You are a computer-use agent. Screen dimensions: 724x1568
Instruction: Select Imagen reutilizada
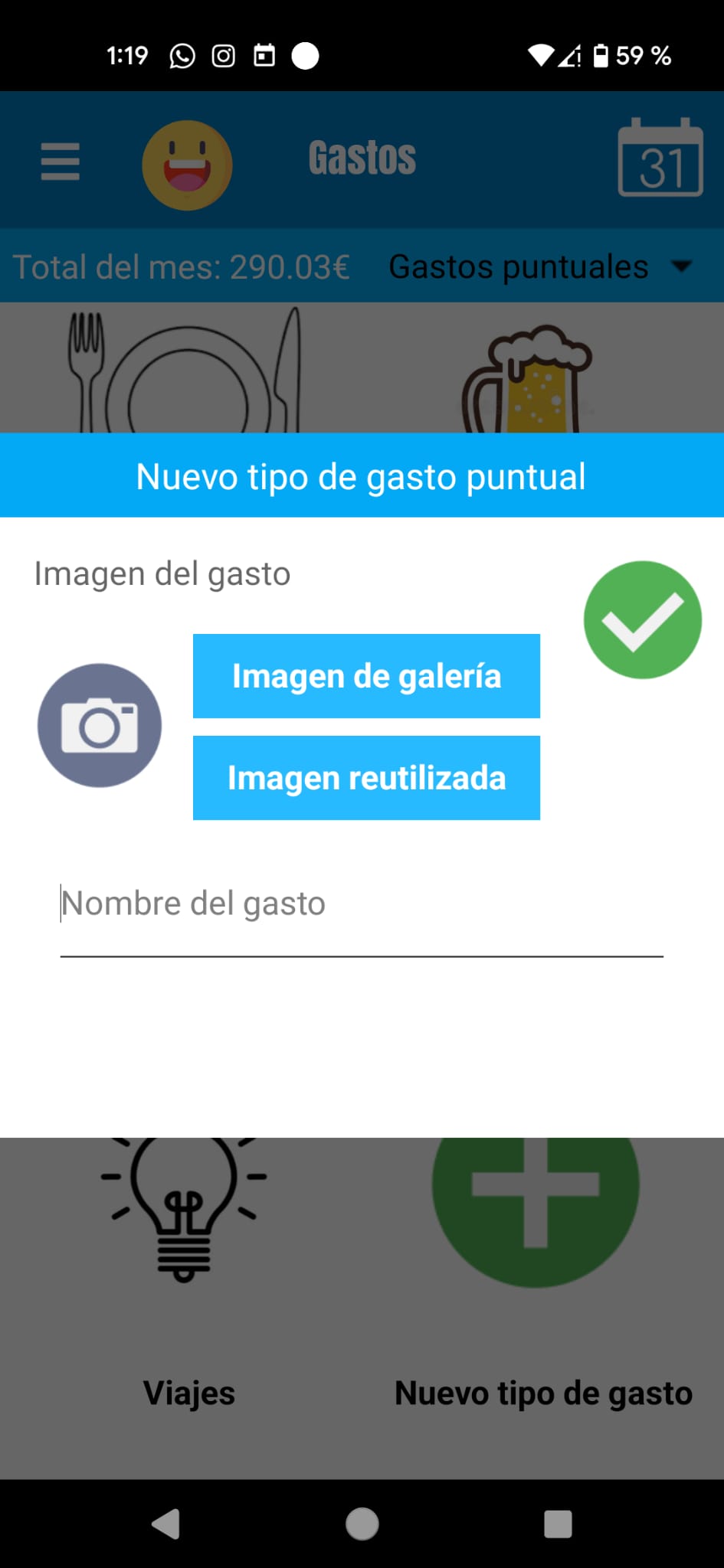366,778
